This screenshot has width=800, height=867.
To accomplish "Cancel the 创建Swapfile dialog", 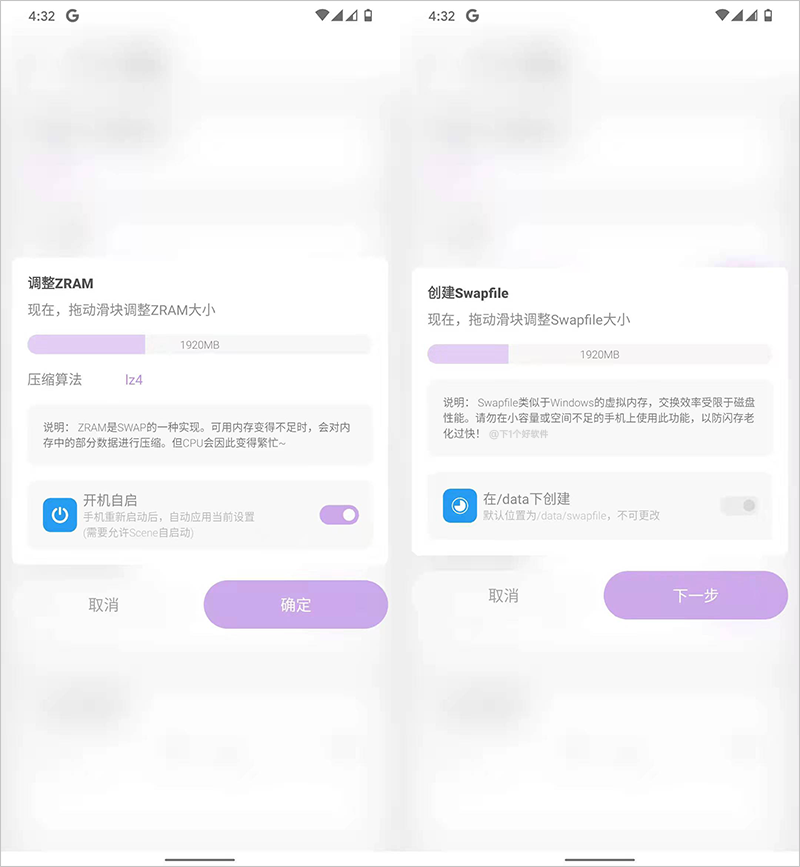I will pos(503,596).
